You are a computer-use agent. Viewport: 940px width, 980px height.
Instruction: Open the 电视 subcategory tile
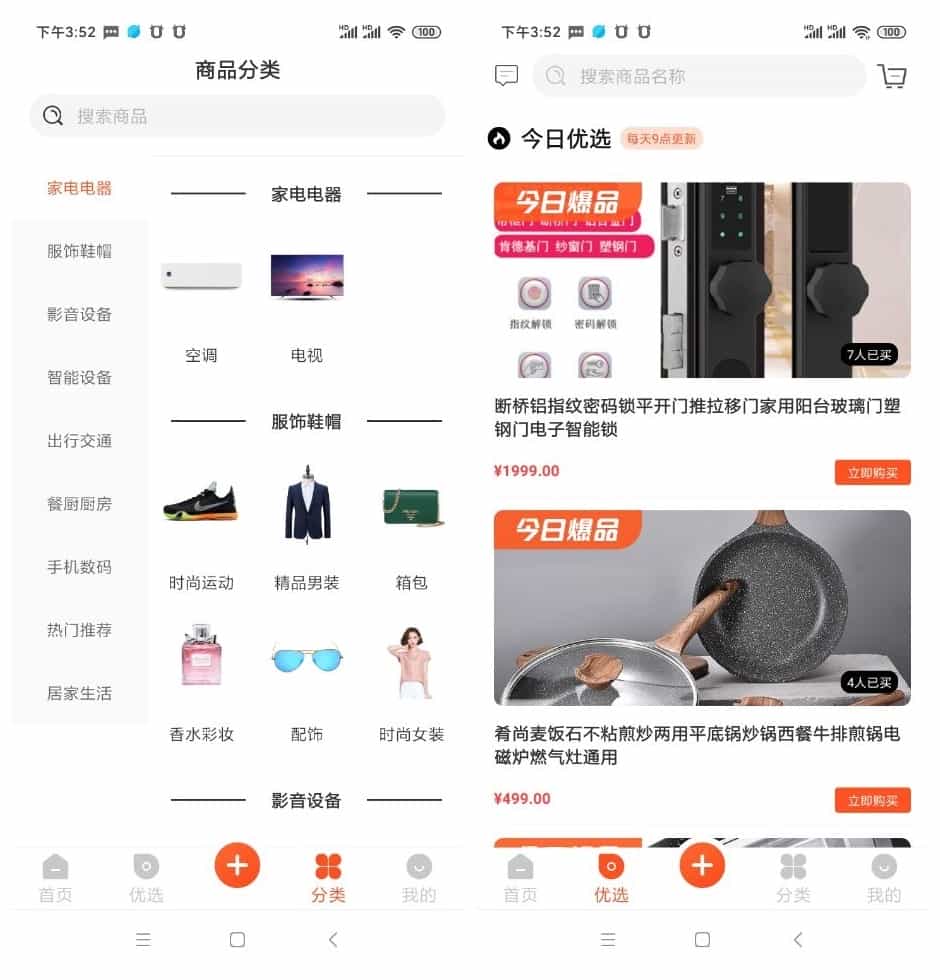(x=306, y=300)
